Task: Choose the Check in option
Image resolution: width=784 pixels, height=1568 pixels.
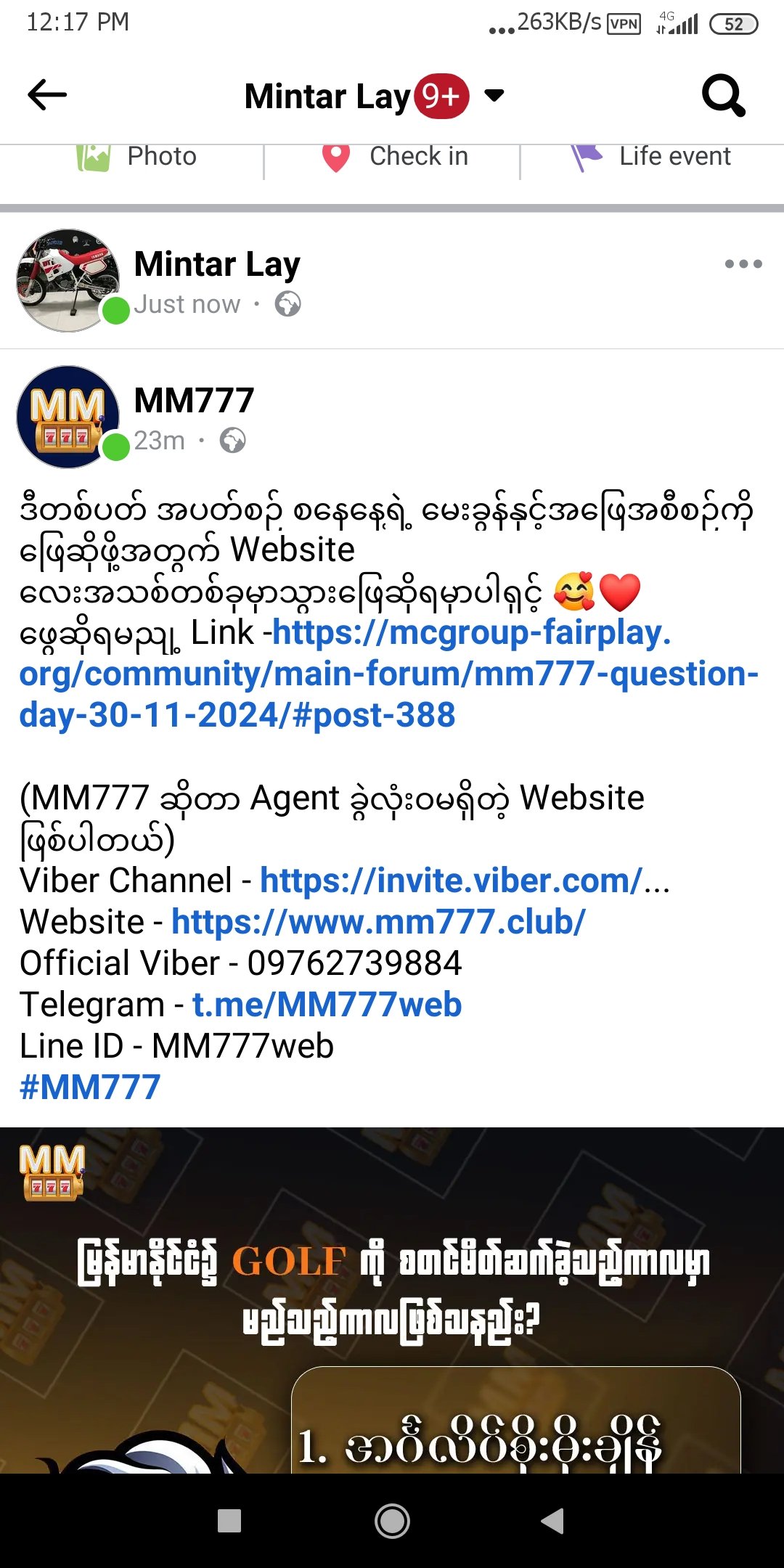Action: click(396, 157)
